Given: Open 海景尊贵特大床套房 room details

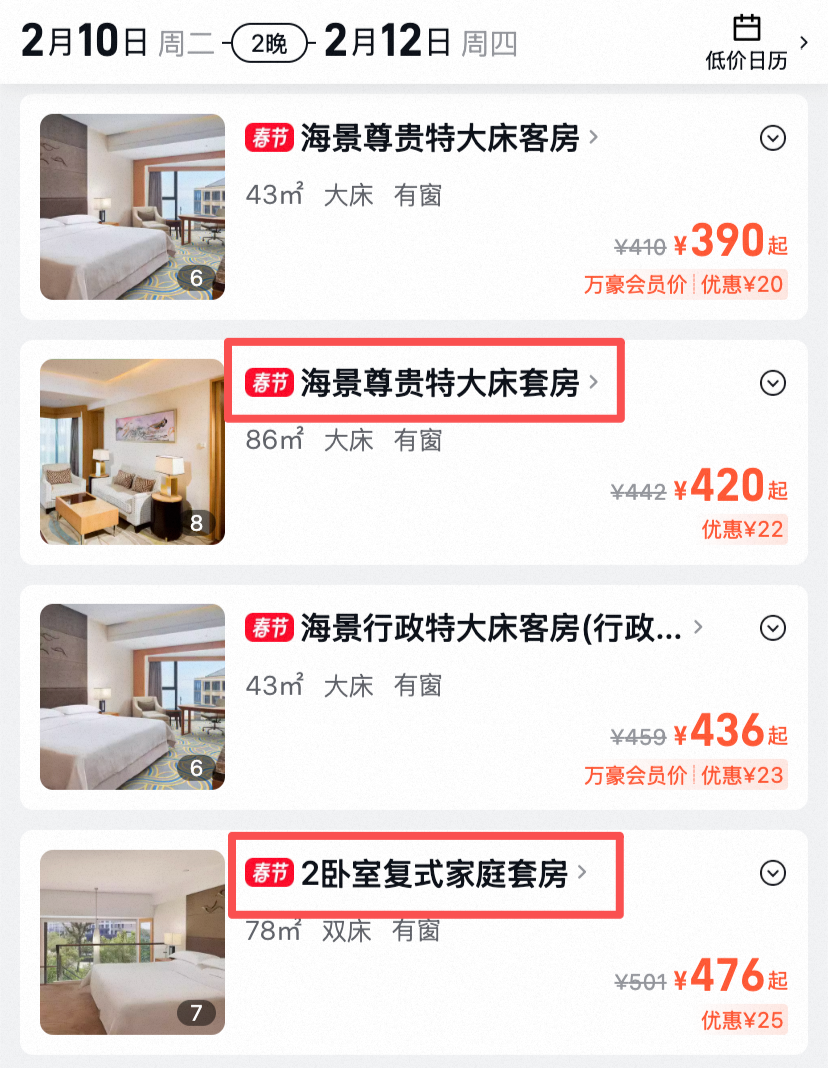Looking at the screenshot, I should pyautogui.click(x=440, y=383).
